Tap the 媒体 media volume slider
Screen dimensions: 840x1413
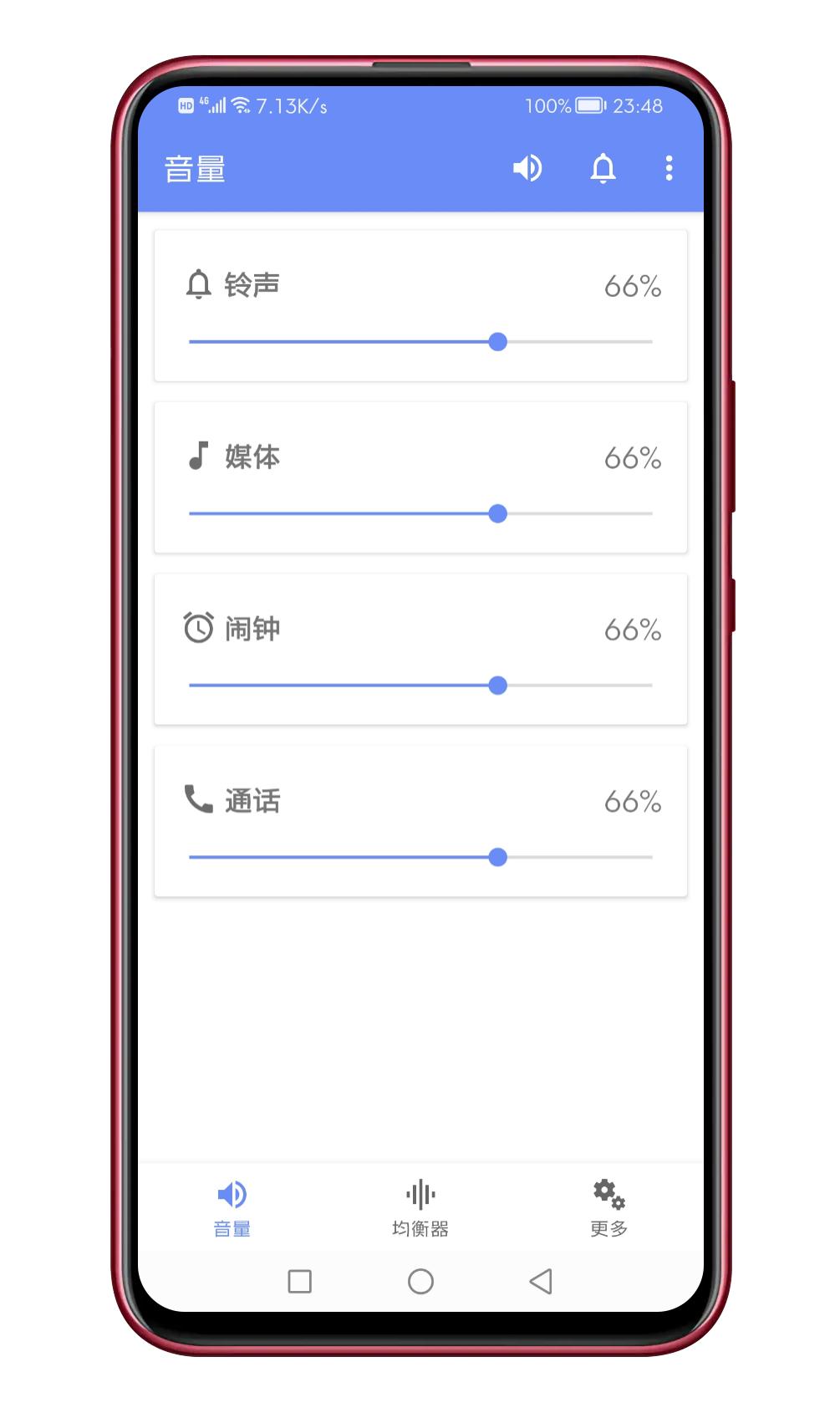pyautogui.click(x=420, y=513)
